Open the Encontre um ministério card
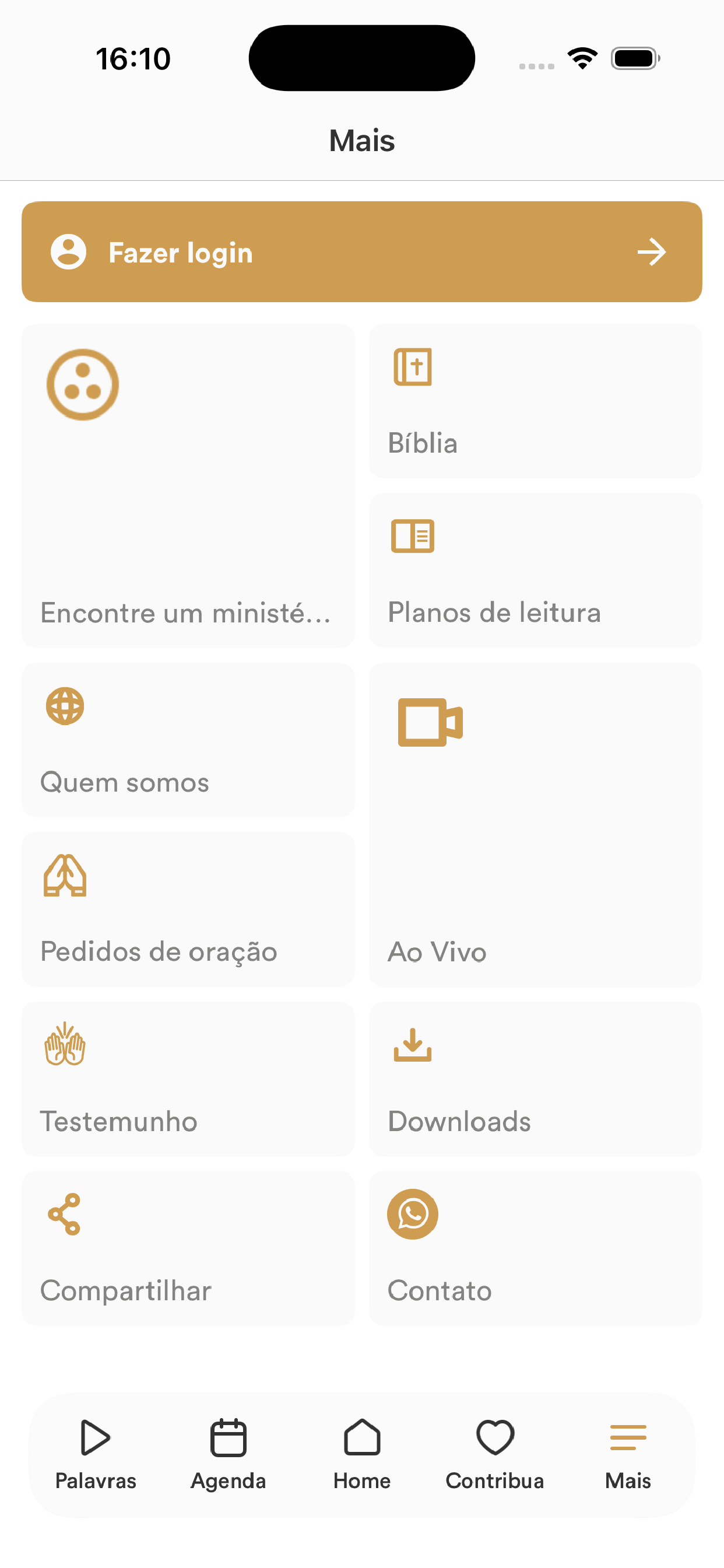Screen dimensions: 724x1568 pos(188,486)
